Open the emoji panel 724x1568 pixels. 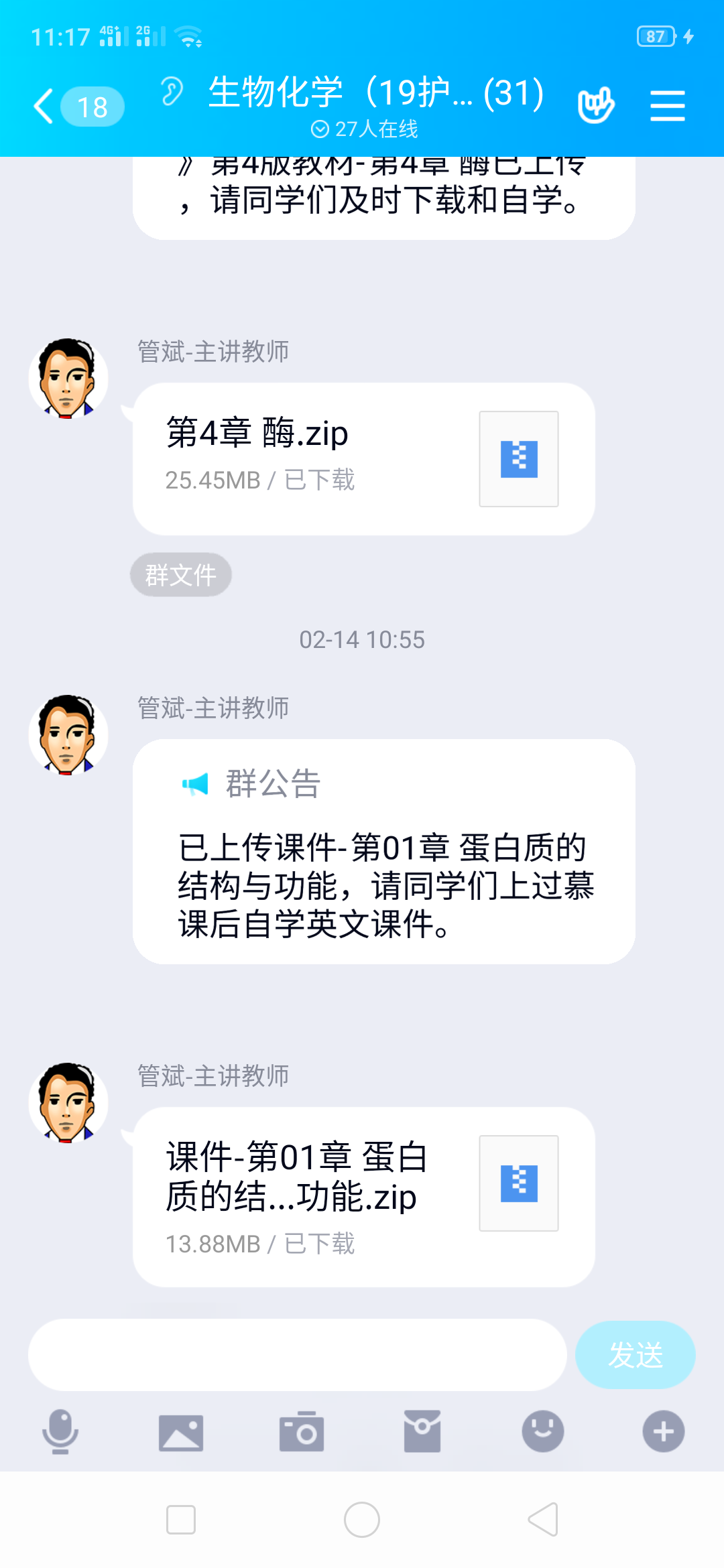click(x=542, y=1431)
